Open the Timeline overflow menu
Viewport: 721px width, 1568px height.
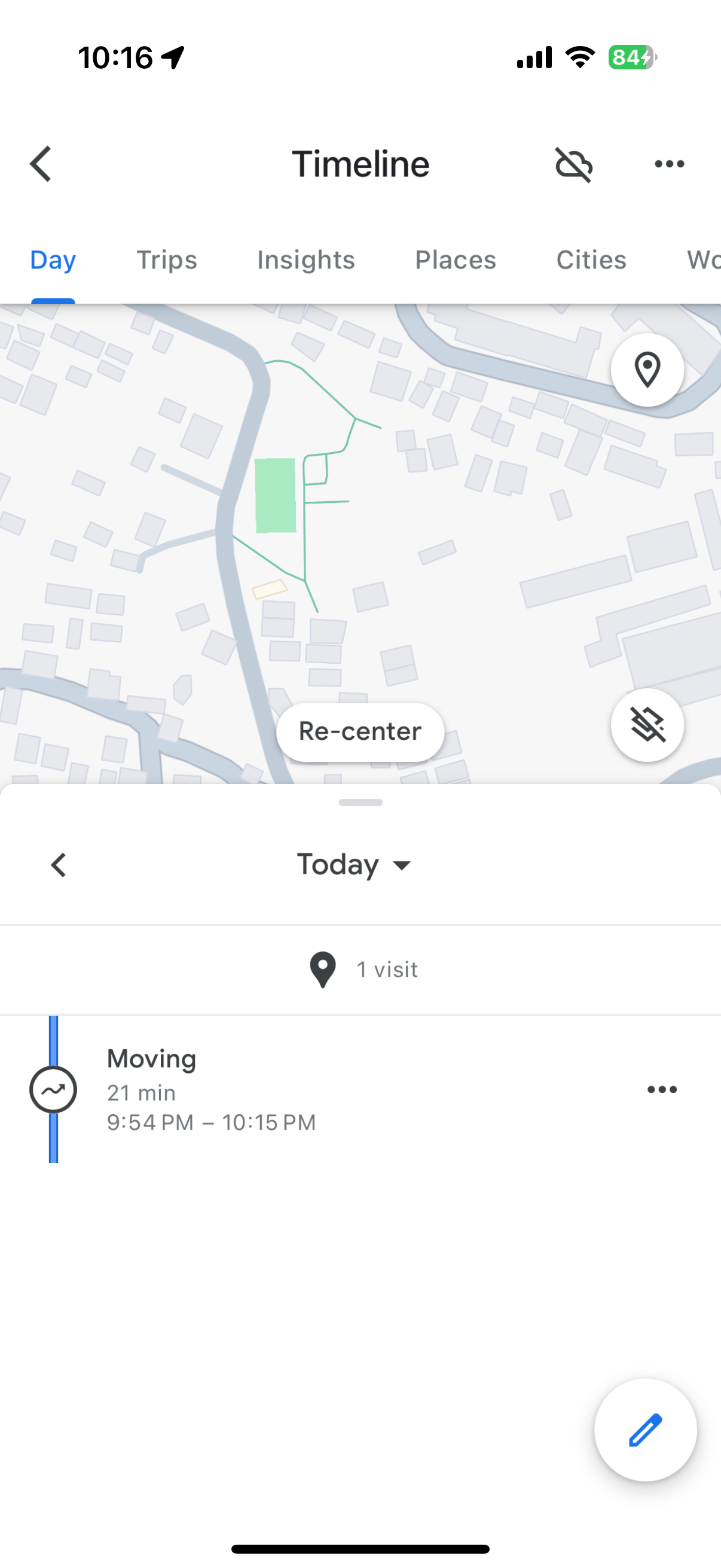click(x=669, y=164)
